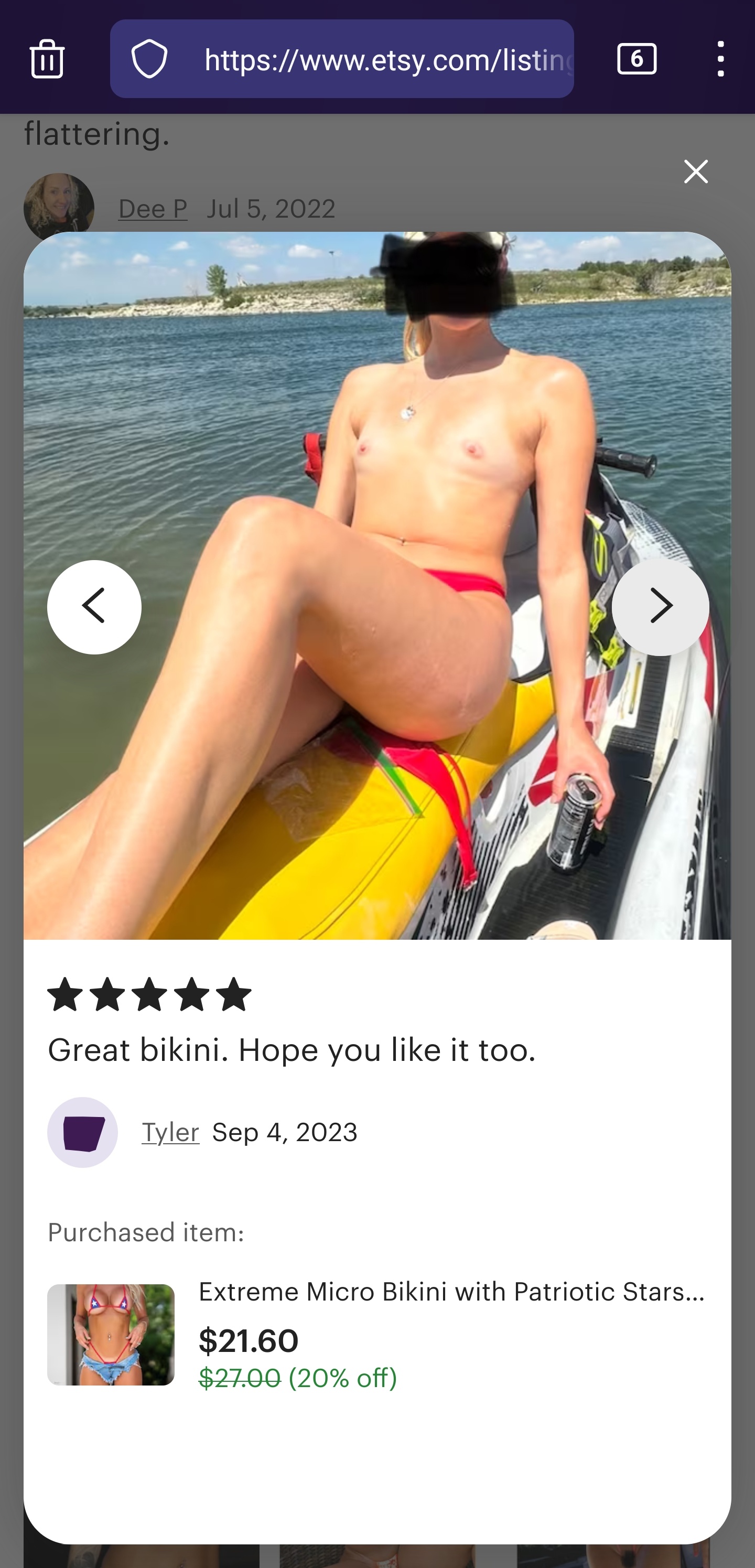The image size is (755, 1568).
Task: View tracking protection shield info
Action: click(x=149, y=59)
